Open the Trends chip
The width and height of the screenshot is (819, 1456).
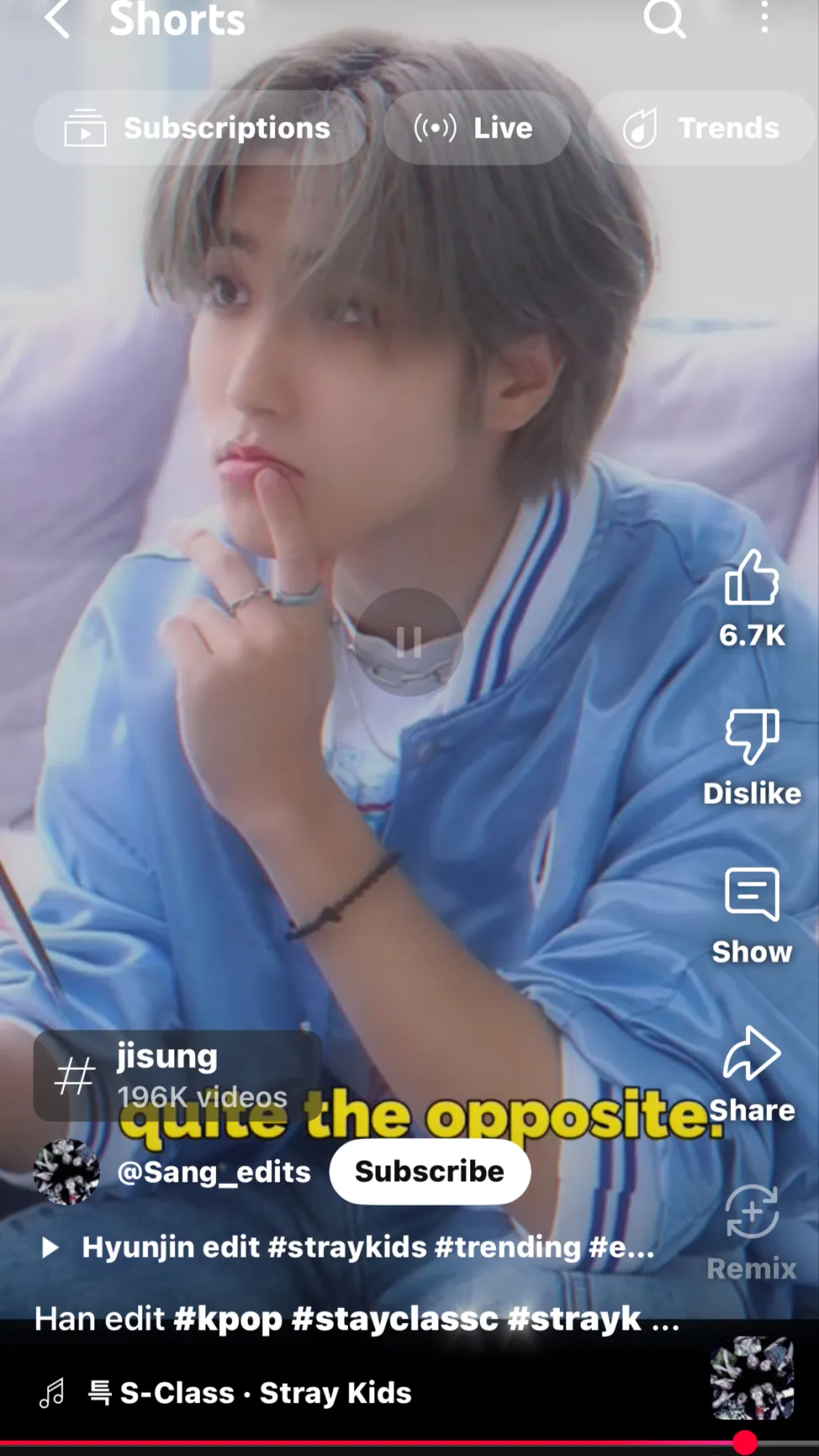tap(702, 128)
